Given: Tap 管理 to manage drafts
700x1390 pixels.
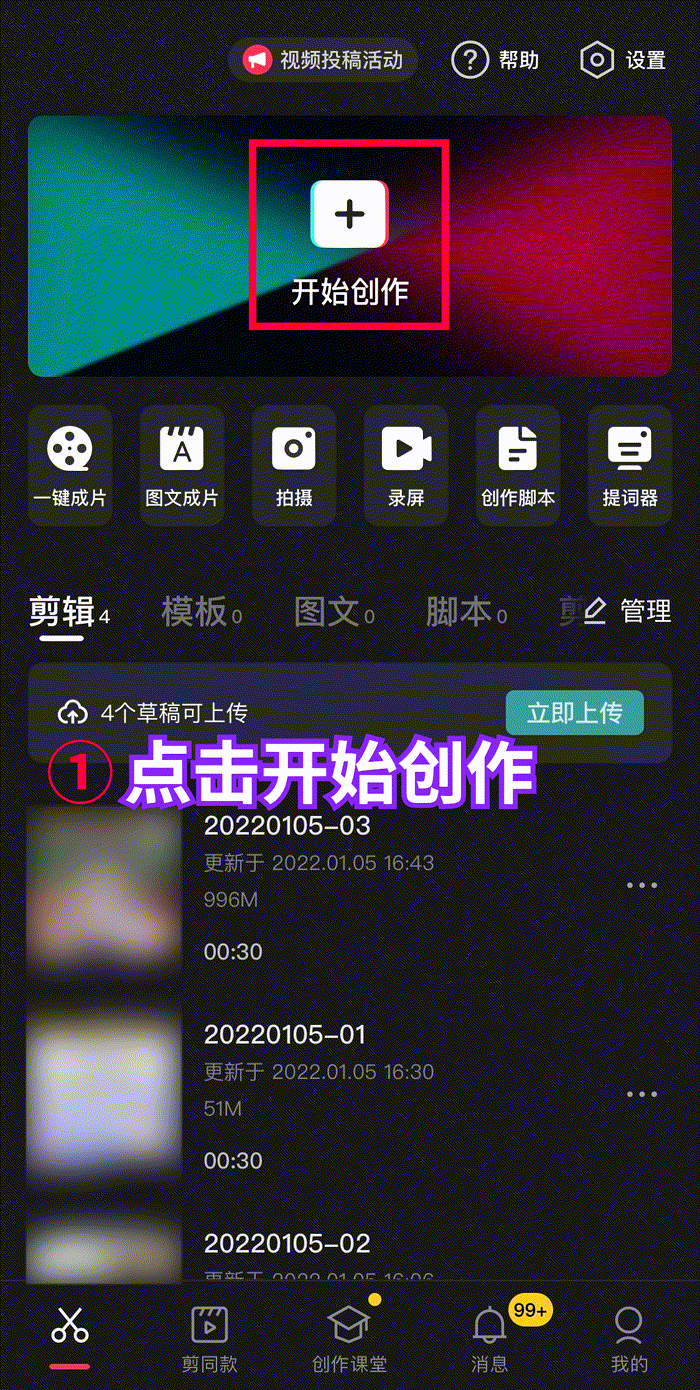Looking at the screenshot, I should (628, 611).
